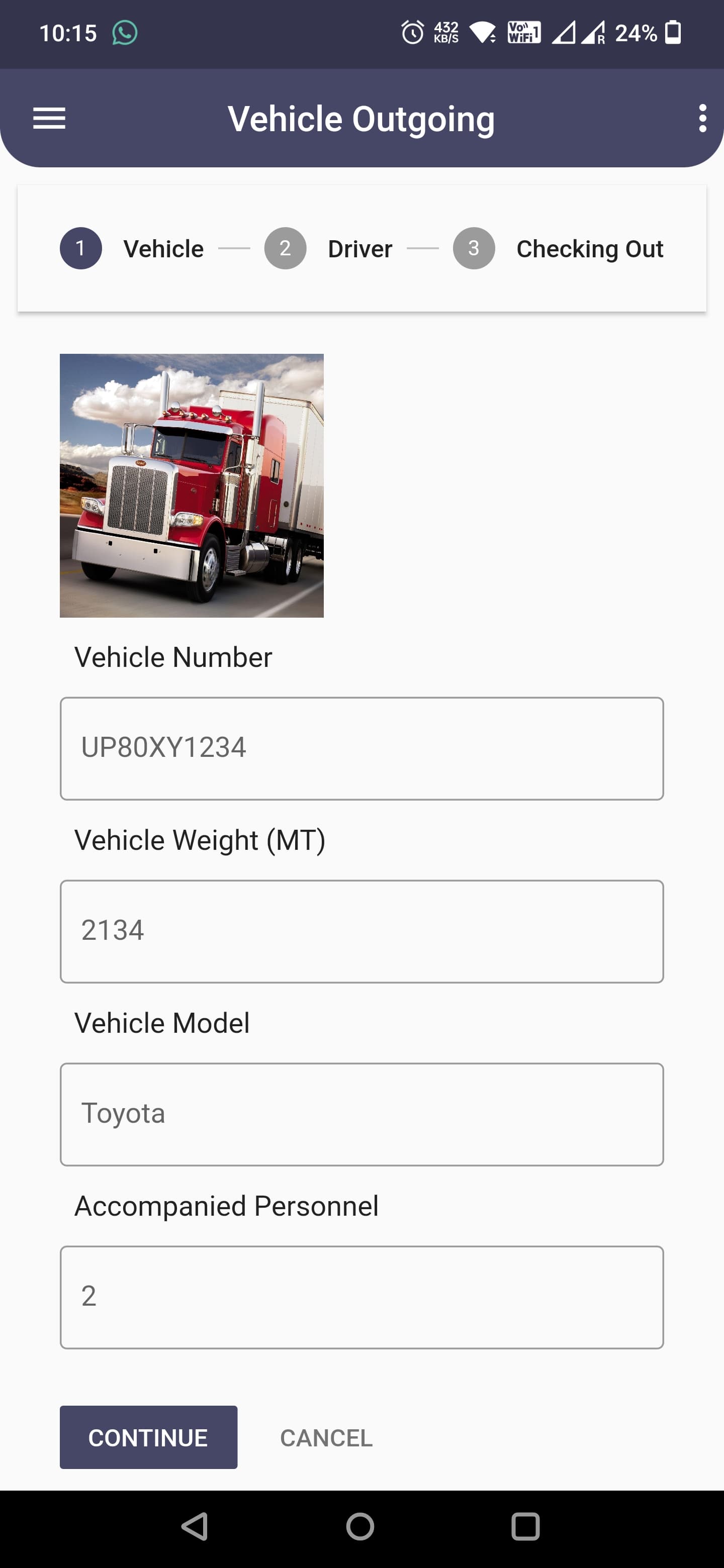Select the Vehicle step in the stepper
This screenshot has height=1568, width=724.
click(132, 248)
